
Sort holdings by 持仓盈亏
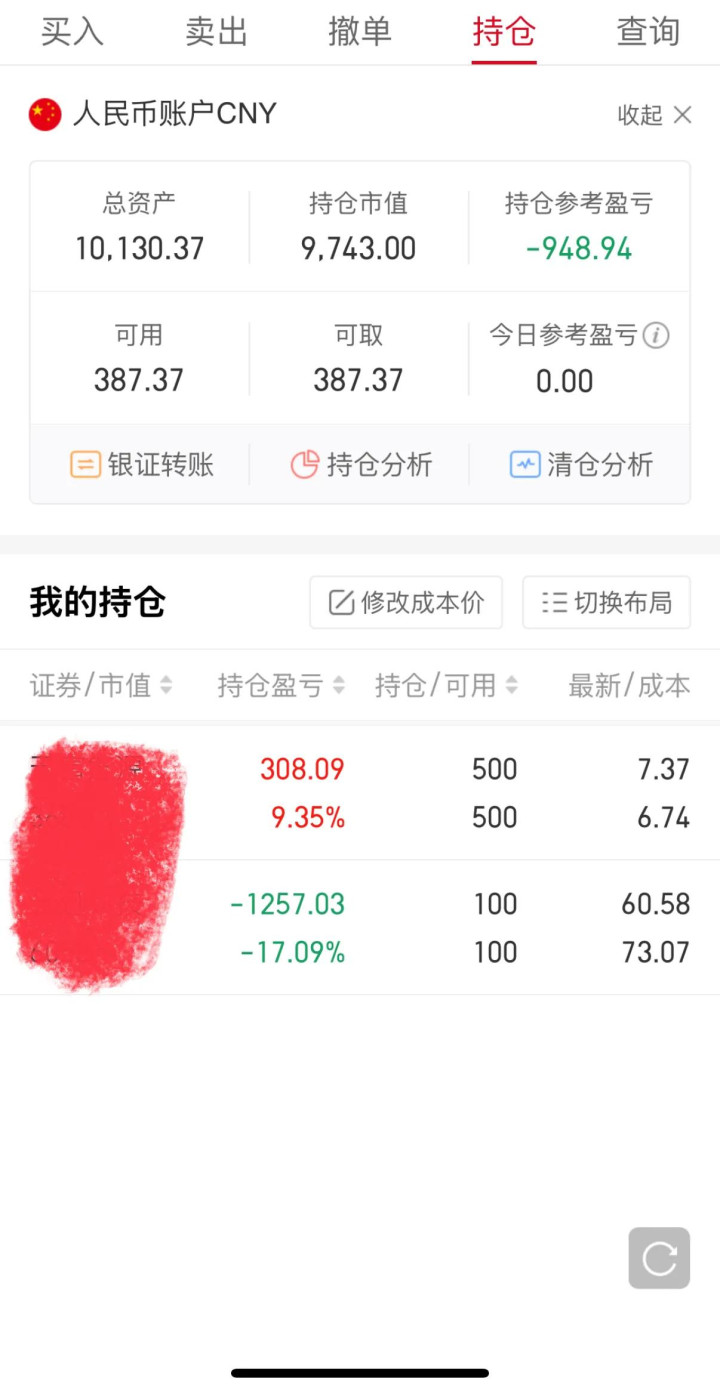[x=281, y=685]
